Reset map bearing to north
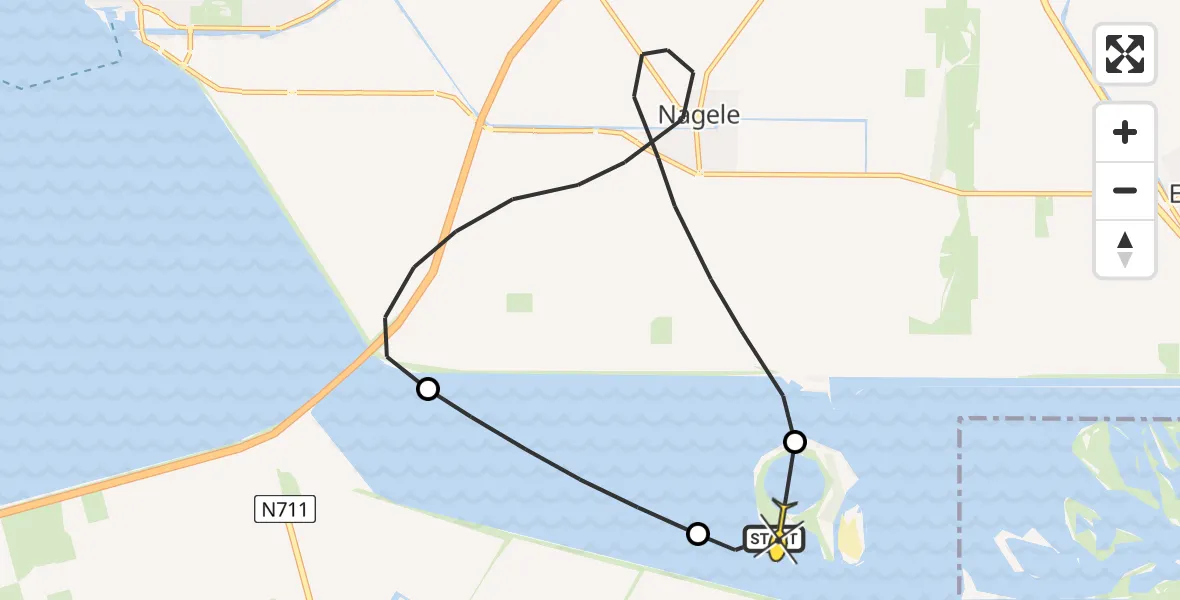Screen dimensions: 1180x600 point(1125,249)
